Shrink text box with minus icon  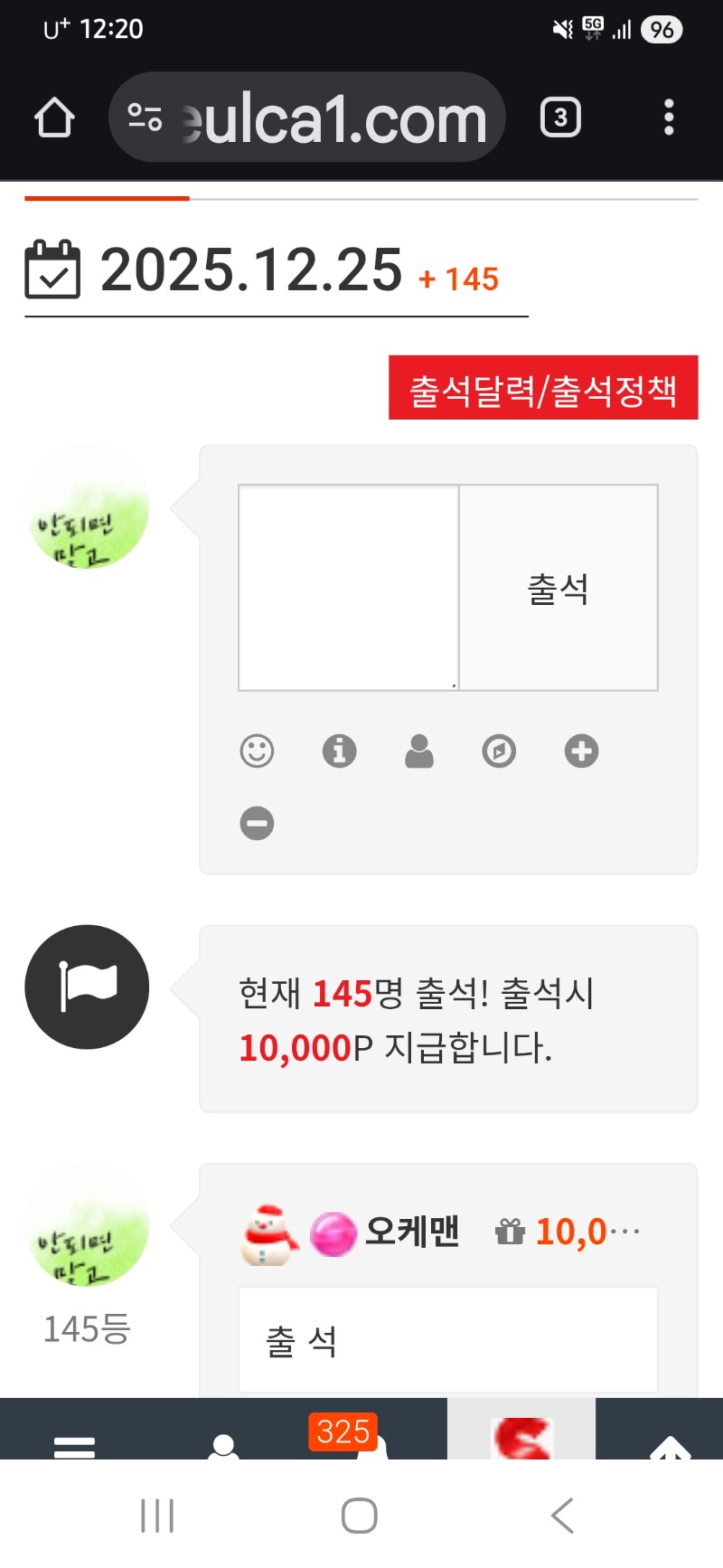coord(257,824)
